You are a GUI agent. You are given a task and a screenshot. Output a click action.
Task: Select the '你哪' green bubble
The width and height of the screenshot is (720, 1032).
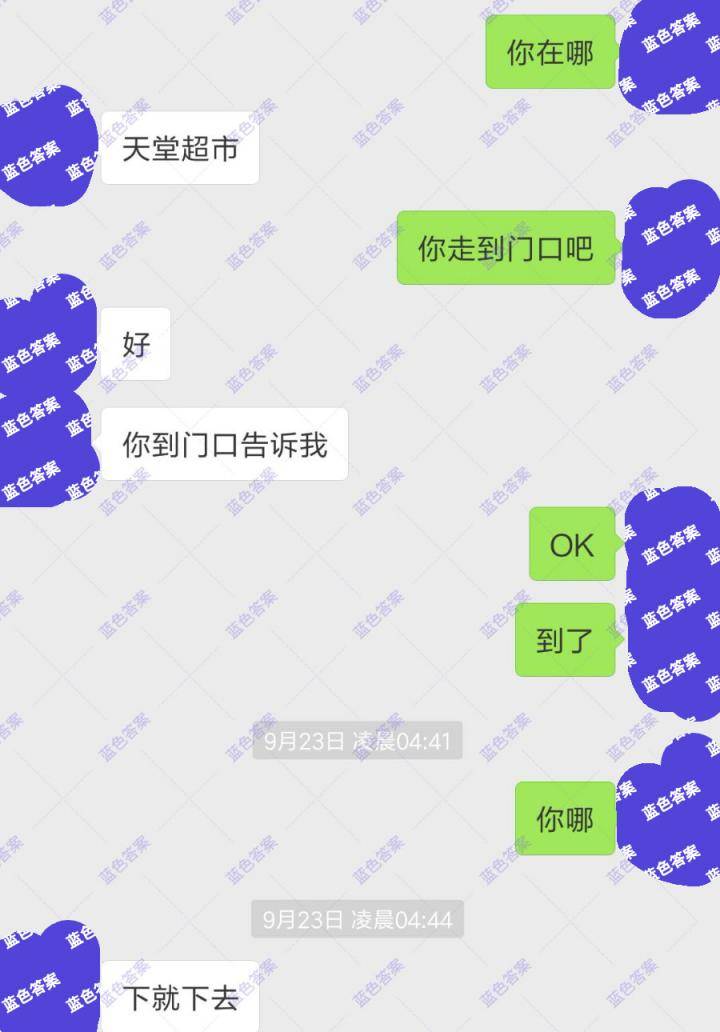tap(565, 817)
